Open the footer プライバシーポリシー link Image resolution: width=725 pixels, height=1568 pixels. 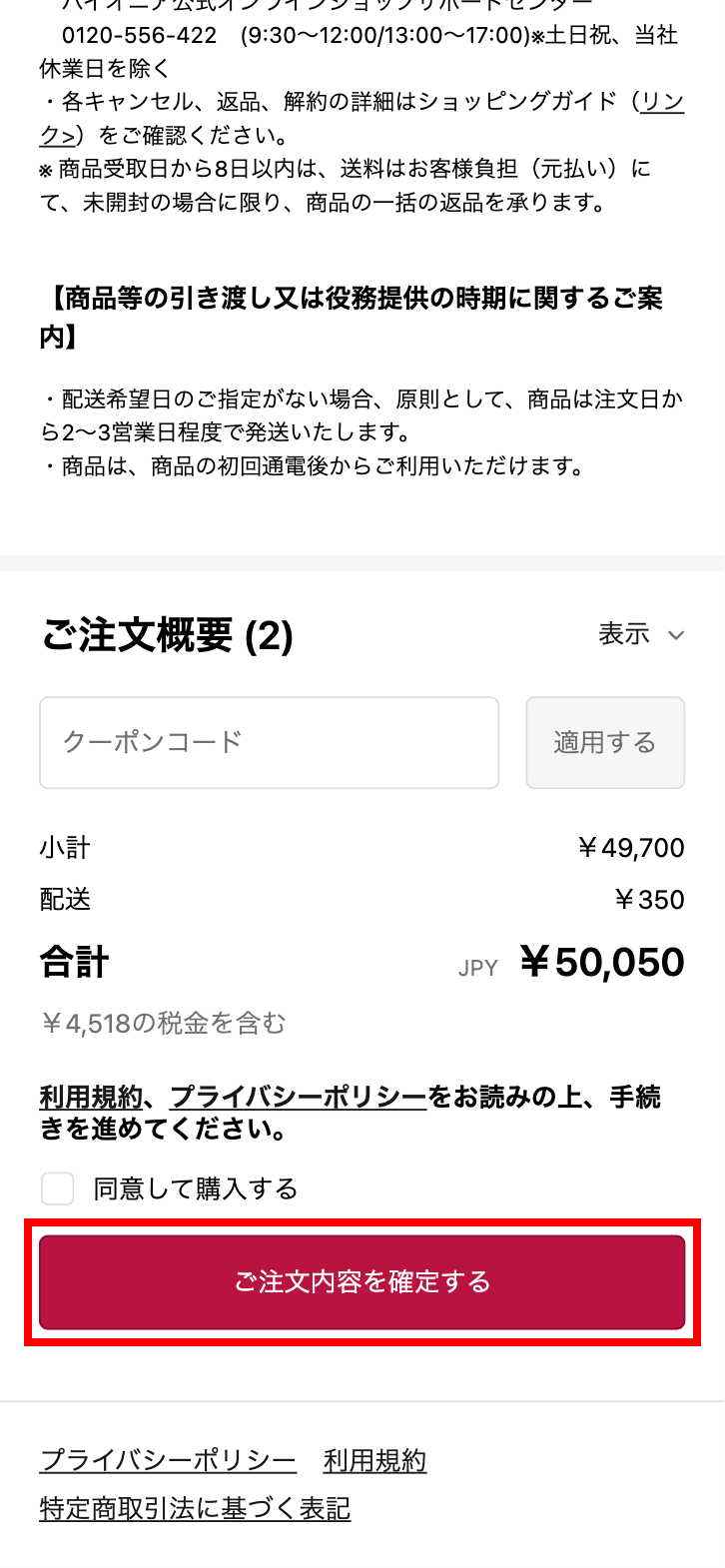tap(168, 1460)
